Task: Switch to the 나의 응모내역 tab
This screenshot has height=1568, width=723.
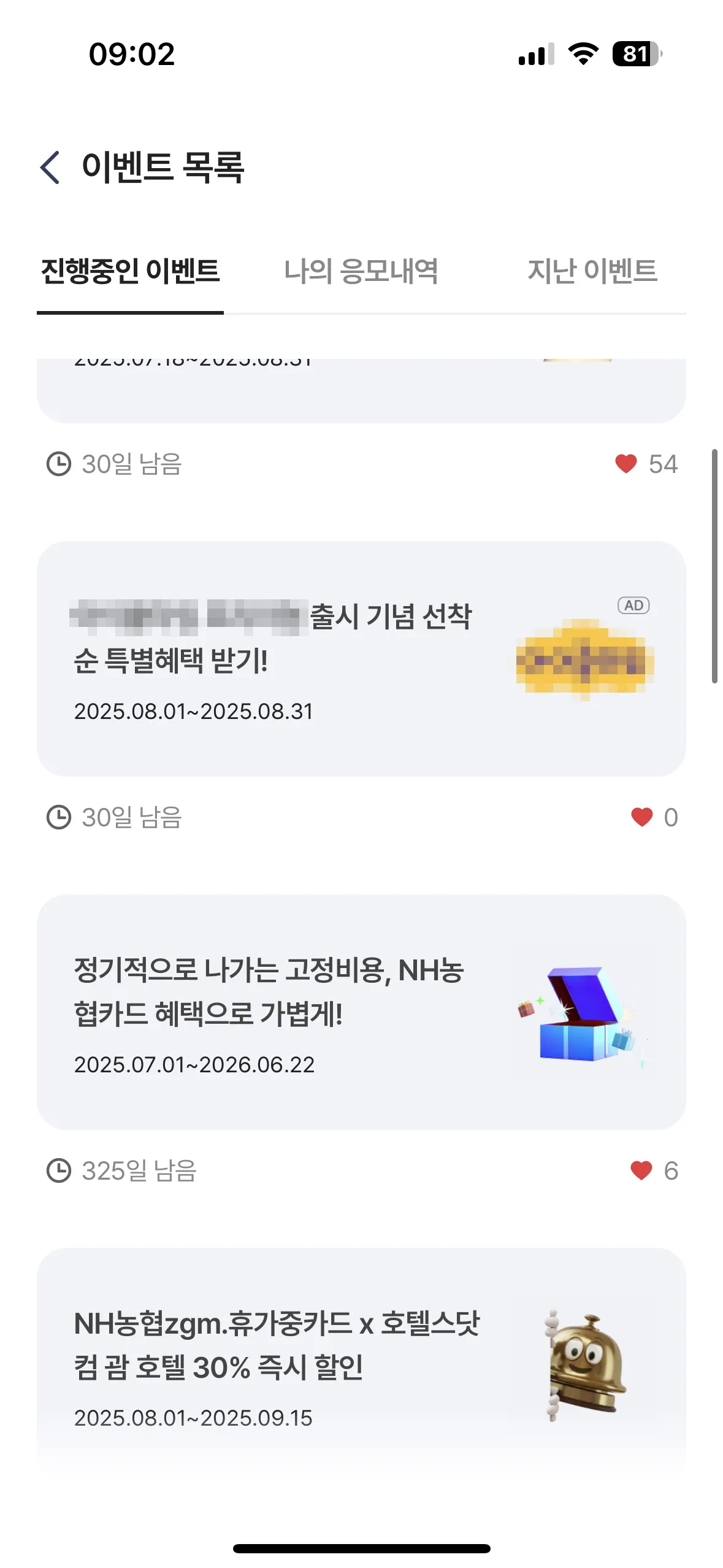Action: pos(361,272)
